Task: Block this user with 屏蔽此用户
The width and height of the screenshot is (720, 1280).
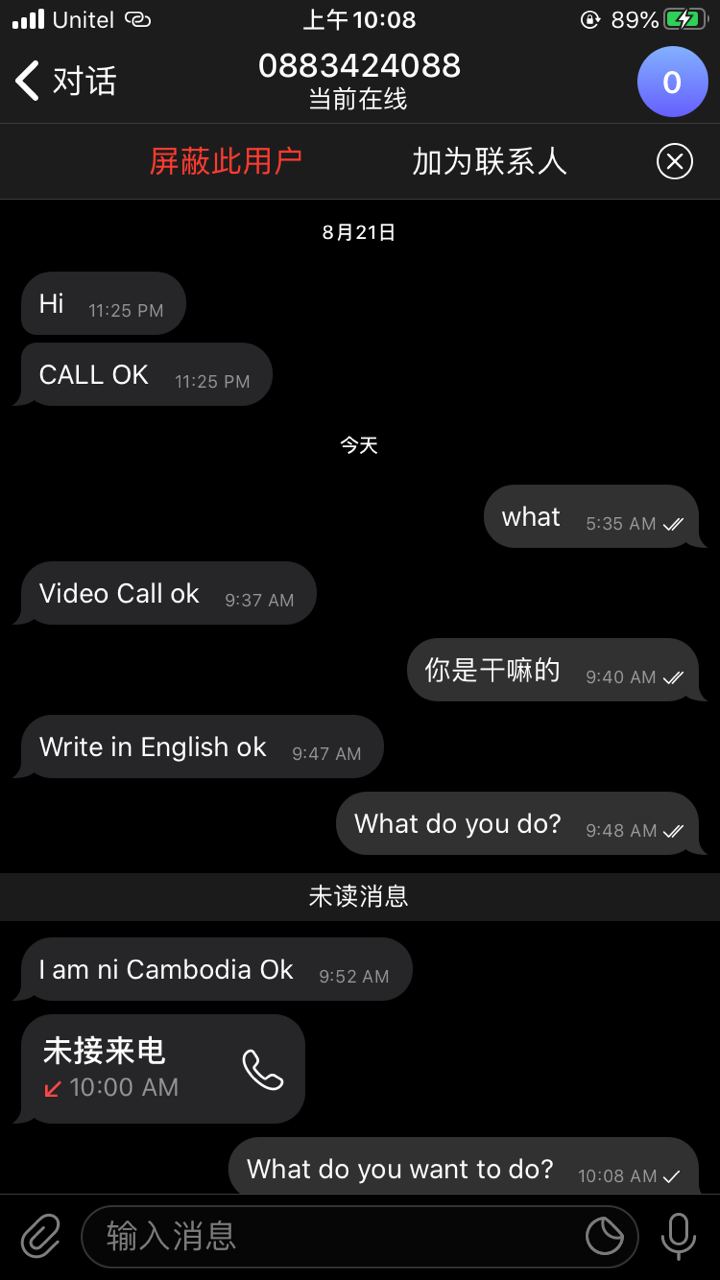Action: coord(225,161)
